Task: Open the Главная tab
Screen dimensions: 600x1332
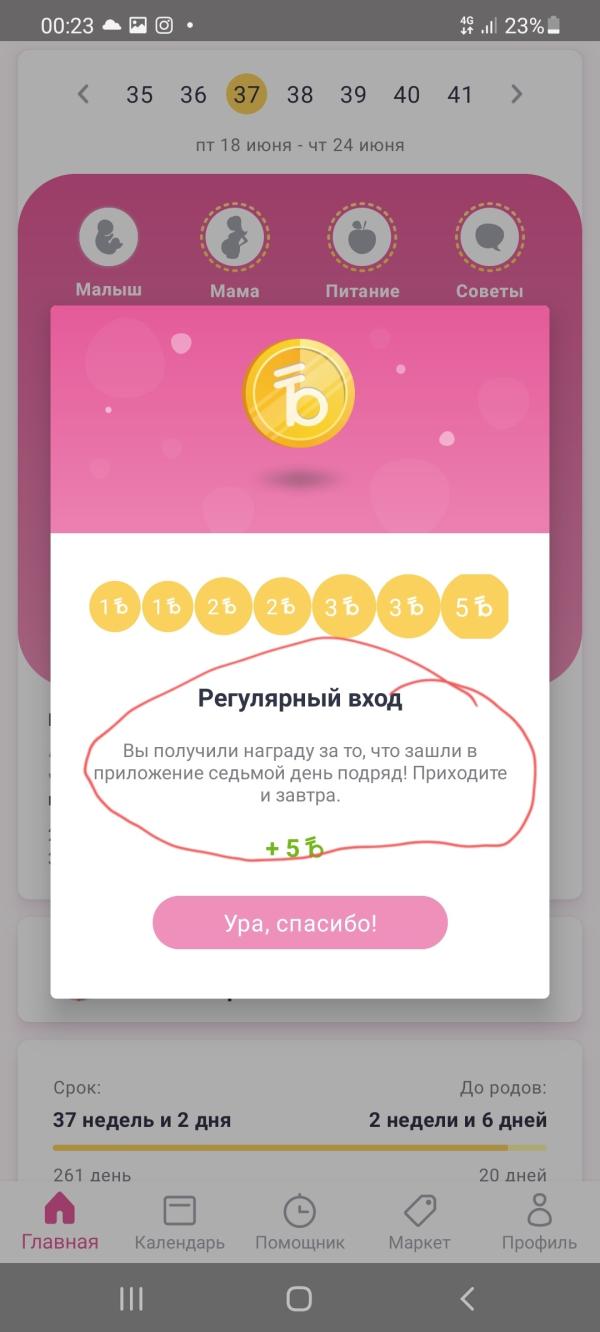Action: (60, 1223)
